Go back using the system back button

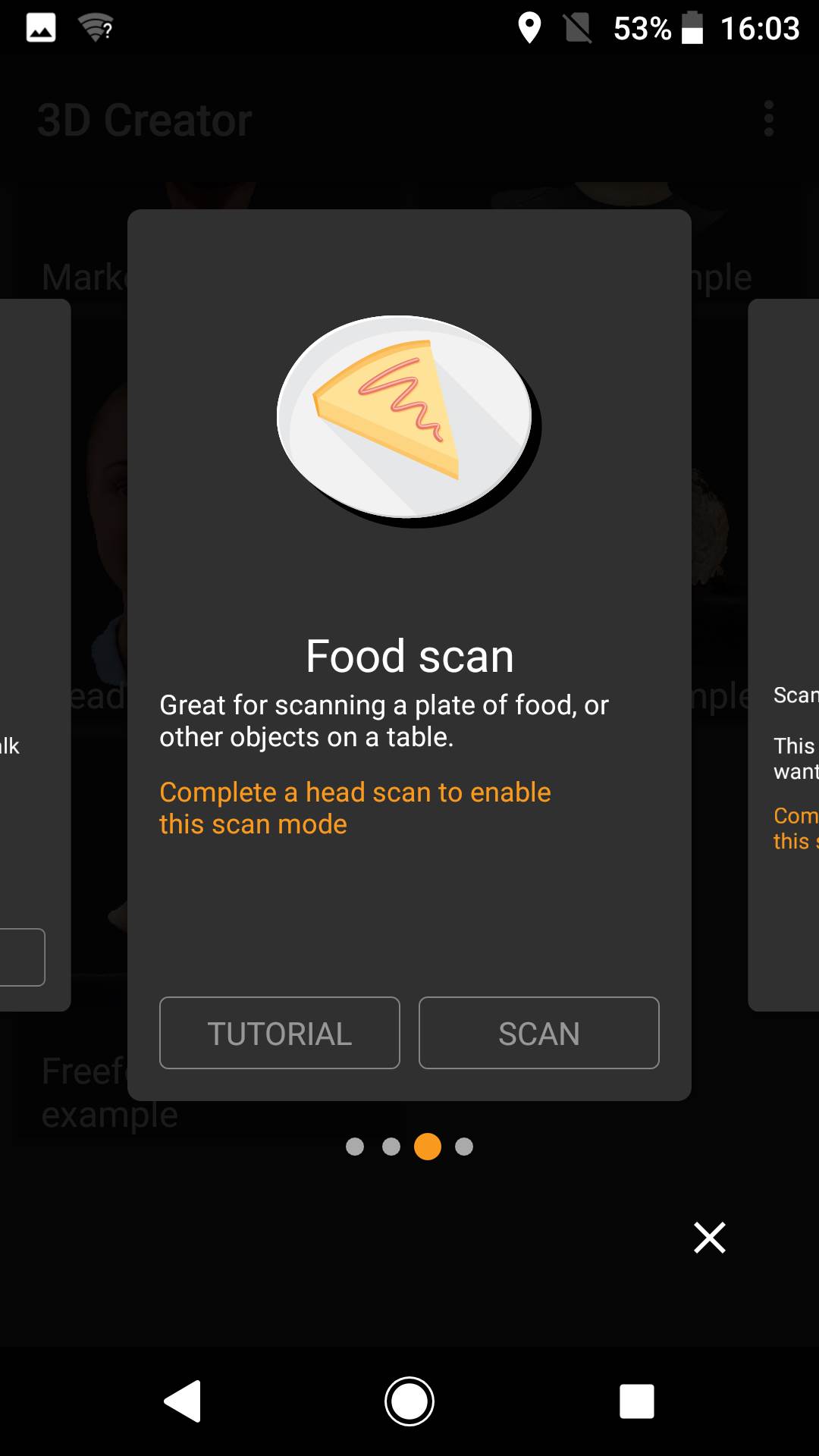coord(183,1401)
